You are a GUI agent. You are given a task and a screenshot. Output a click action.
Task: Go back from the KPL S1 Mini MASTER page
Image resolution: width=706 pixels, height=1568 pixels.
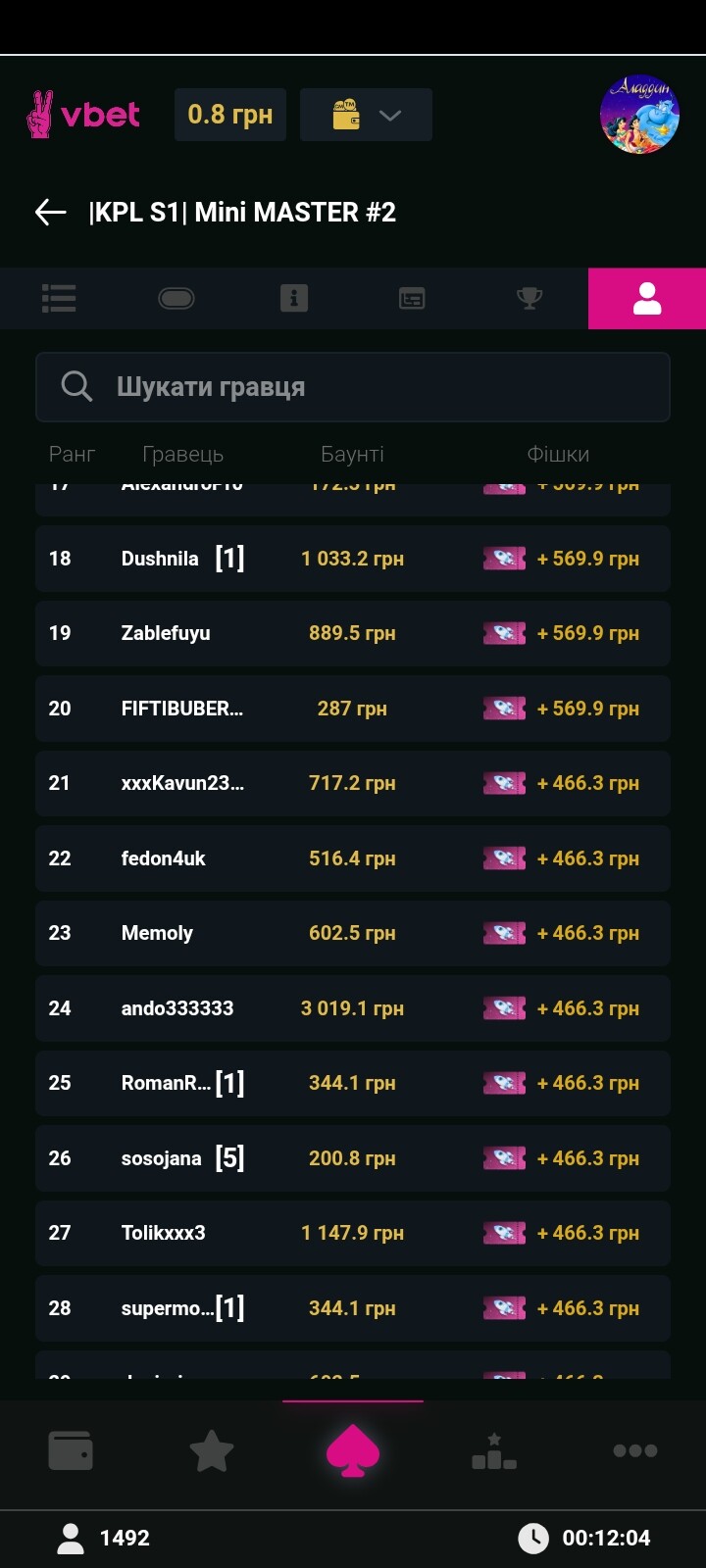[50, 212]
